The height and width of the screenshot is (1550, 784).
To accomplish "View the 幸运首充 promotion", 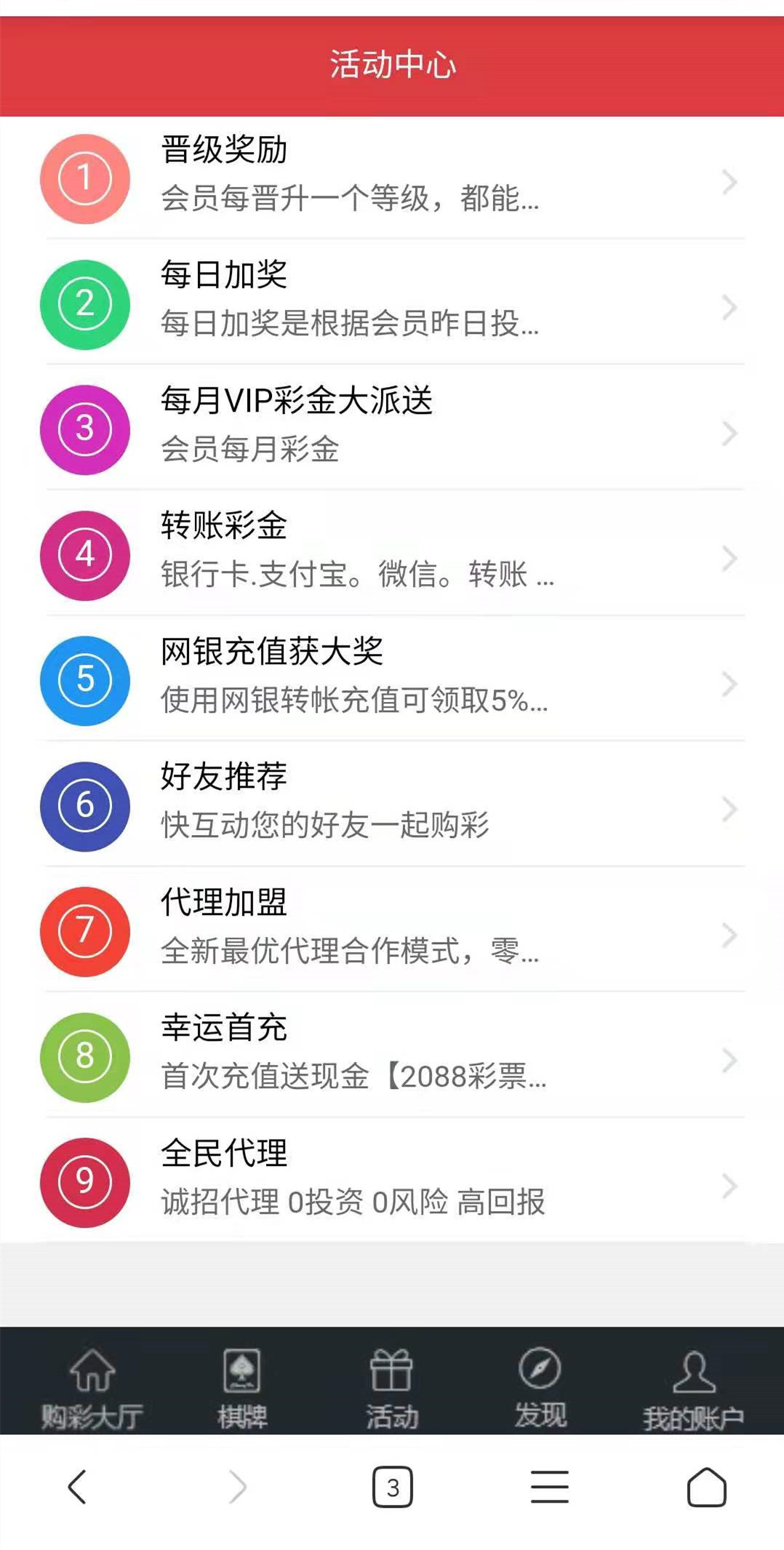I will [393, 1057].
